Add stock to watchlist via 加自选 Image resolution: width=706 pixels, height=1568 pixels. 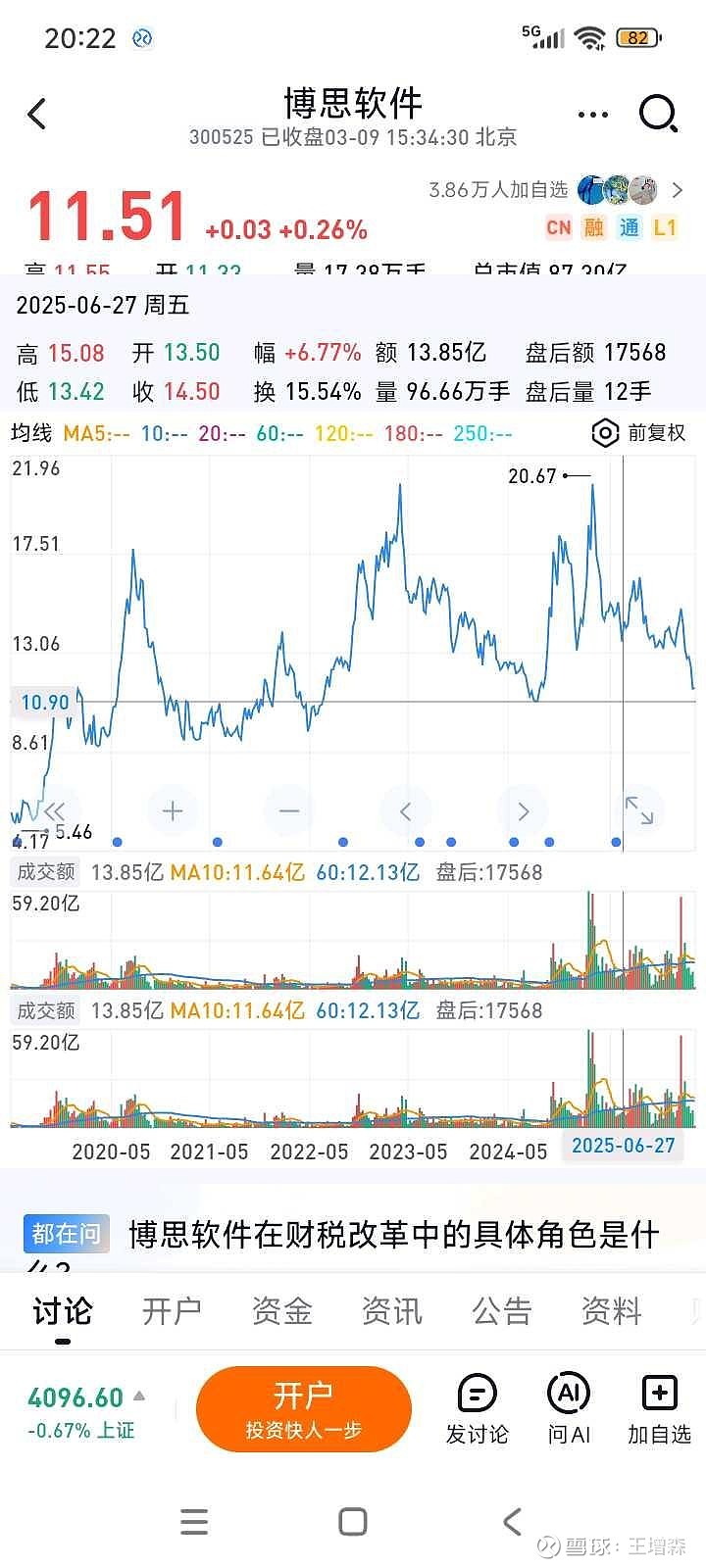[659, 1409]
